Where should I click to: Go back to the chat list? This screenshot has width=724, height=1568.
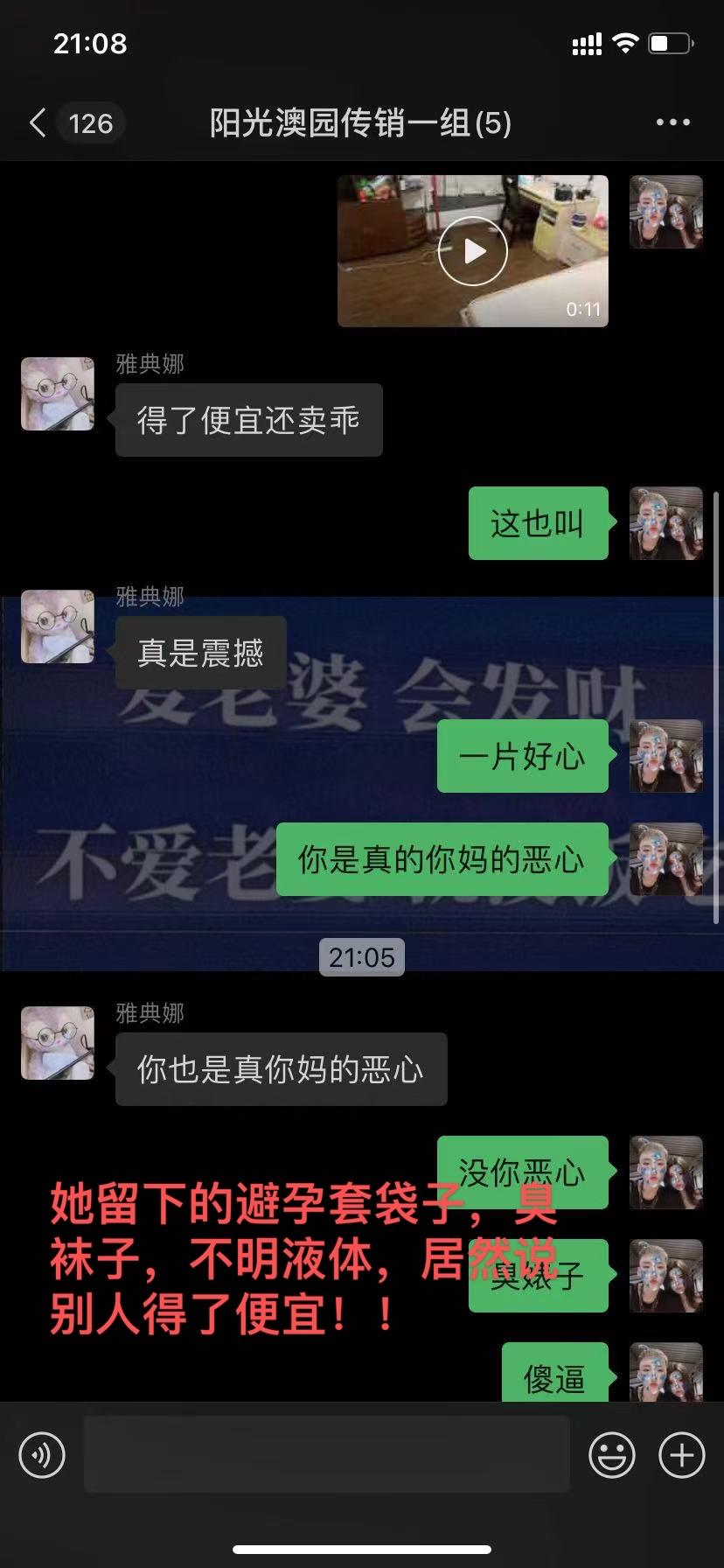point(38,123)
